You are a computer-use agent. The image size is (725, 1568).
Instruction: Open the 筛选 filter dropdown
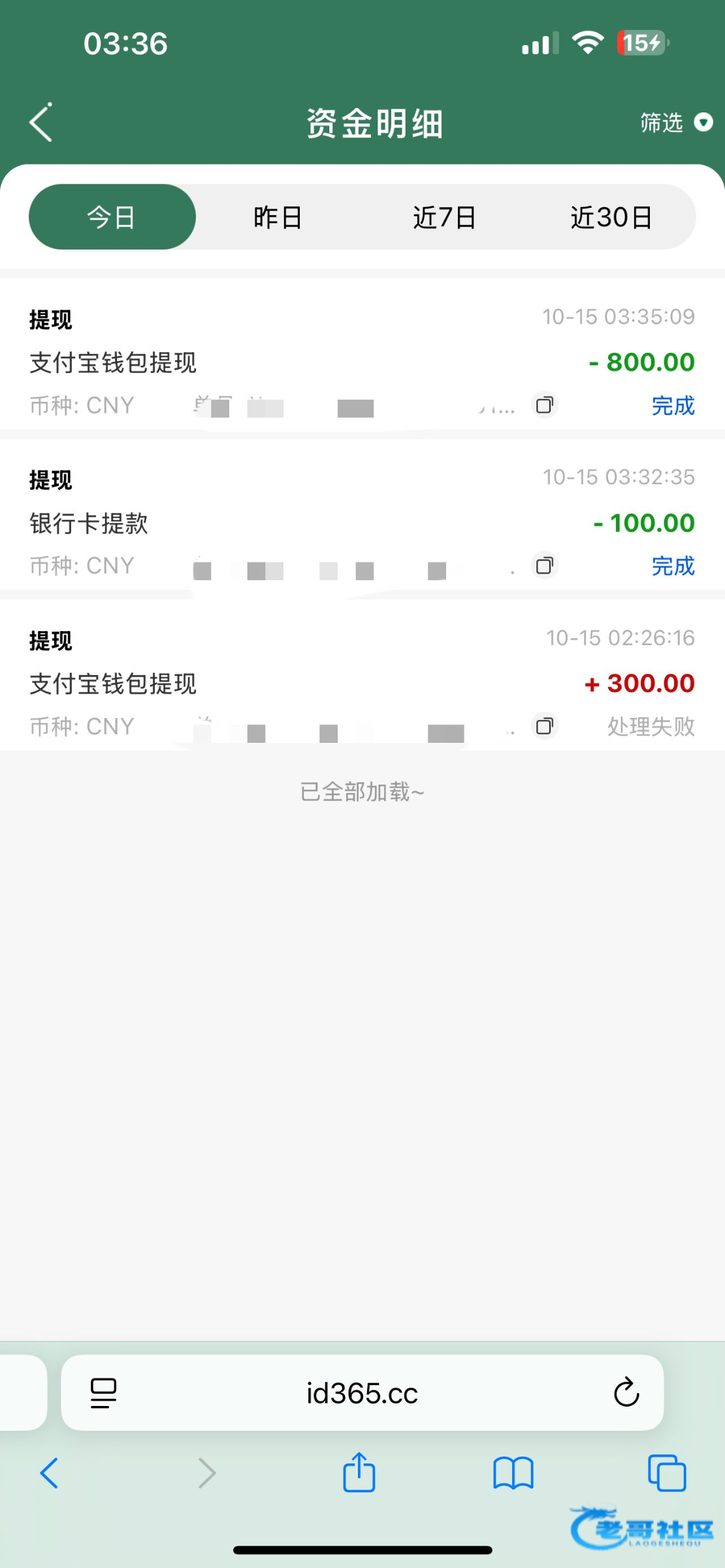click(675, 122)
